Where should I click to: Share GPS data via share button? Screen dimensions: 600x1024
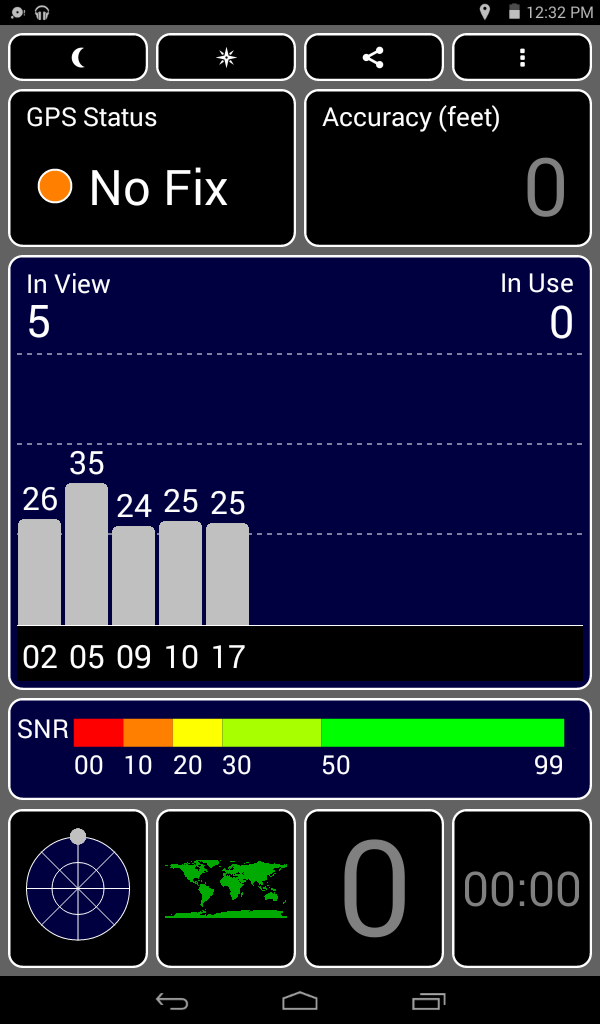(373, 57)
